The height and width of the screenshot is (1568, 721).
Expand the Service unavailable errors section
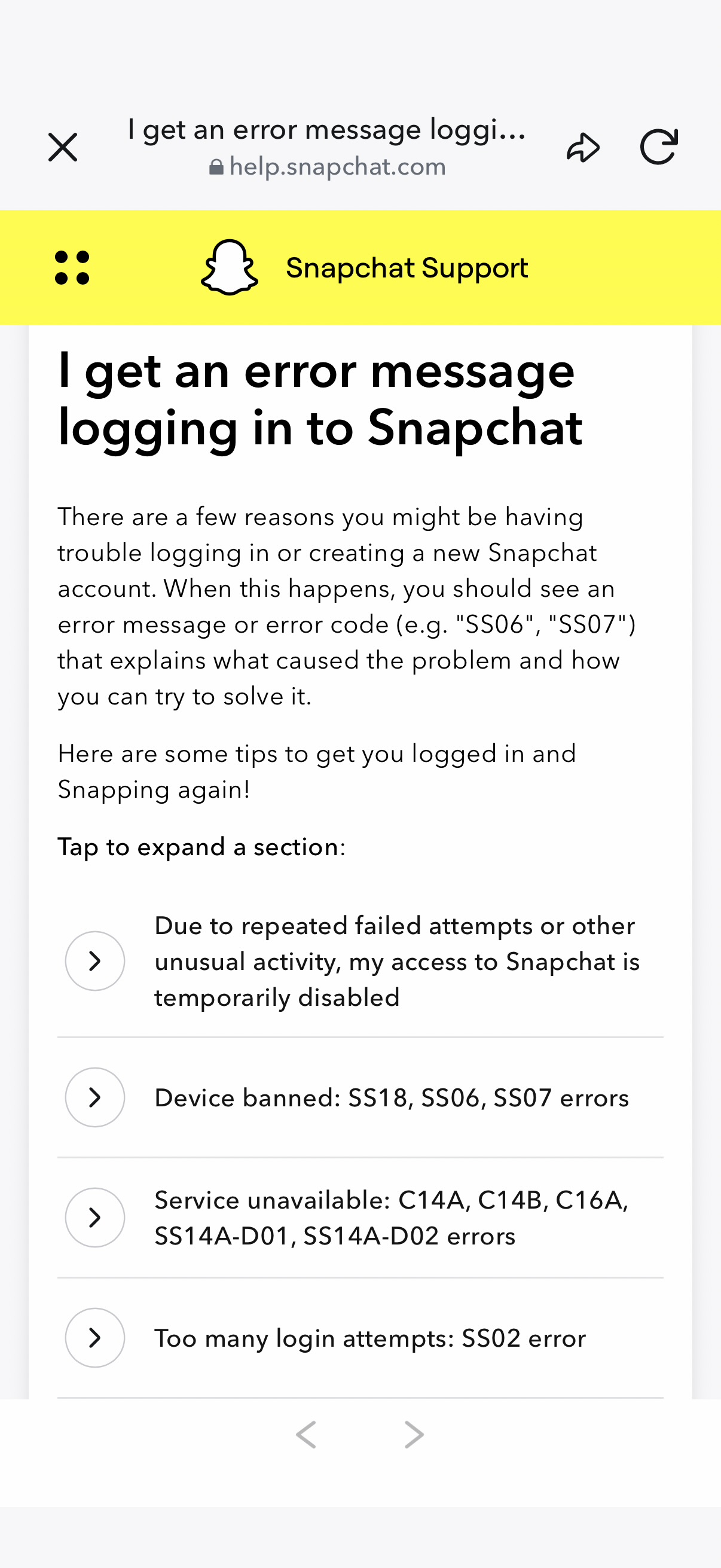360,1218
